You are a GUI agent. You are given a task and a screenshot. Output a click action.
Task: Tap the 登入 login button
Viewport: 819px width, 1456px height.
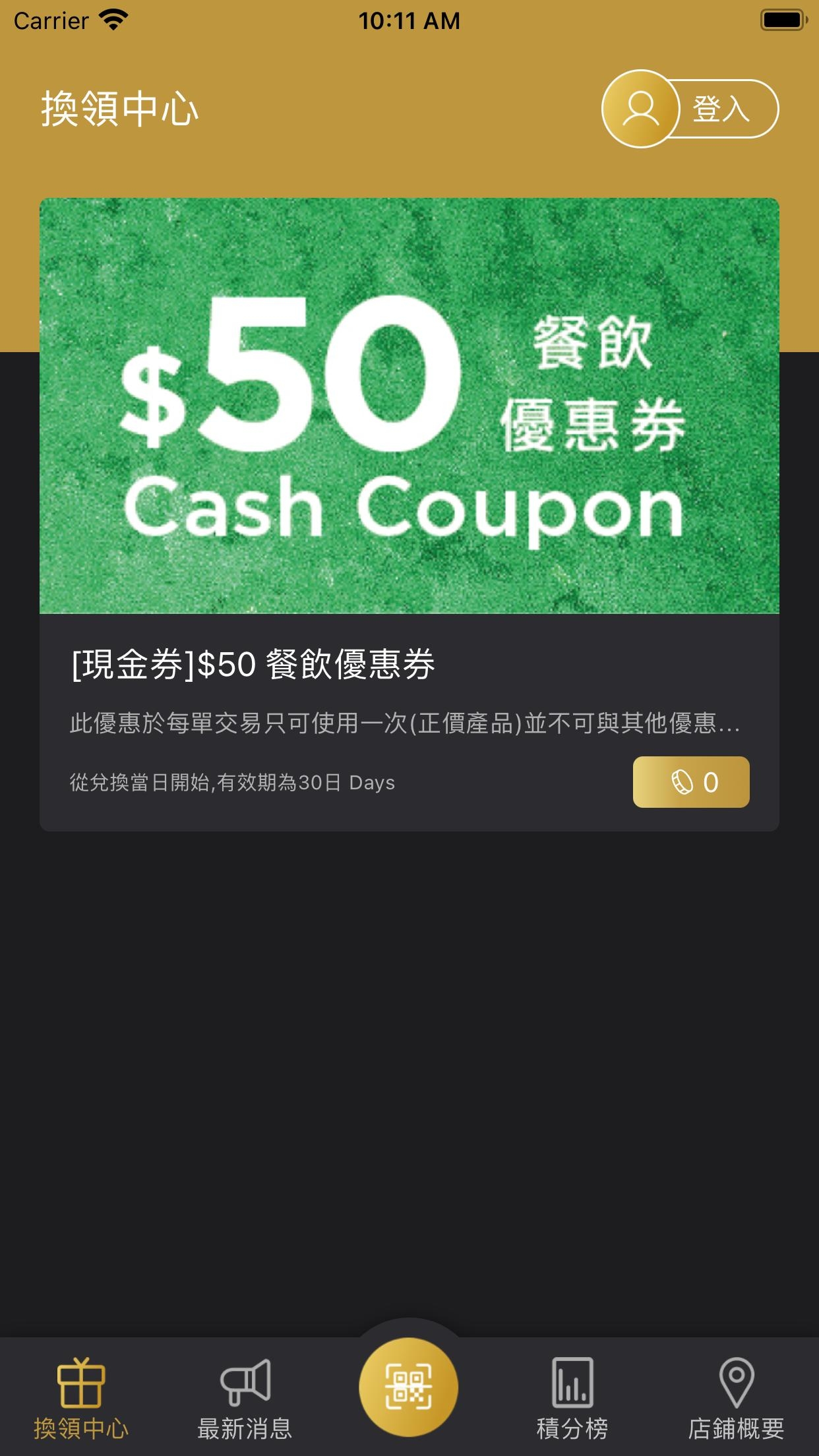click(x=690, y=109)
